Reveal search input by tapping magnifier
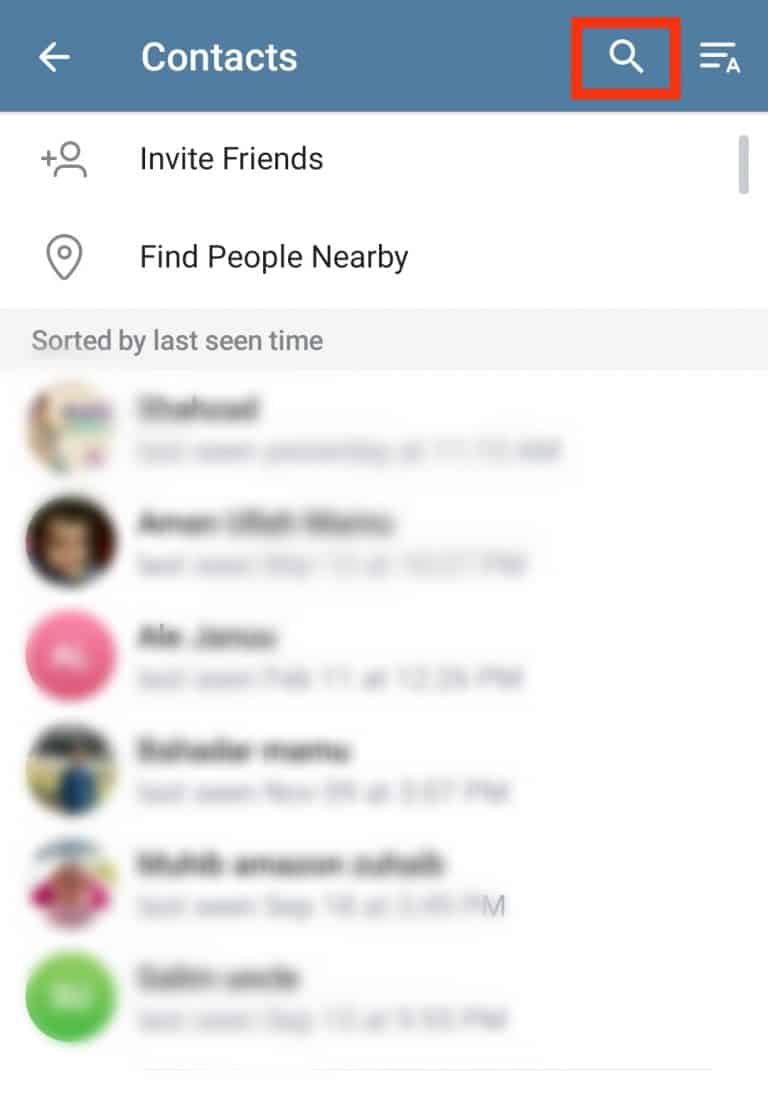This screenshot has height=1109, width=768. click(624, 57)
